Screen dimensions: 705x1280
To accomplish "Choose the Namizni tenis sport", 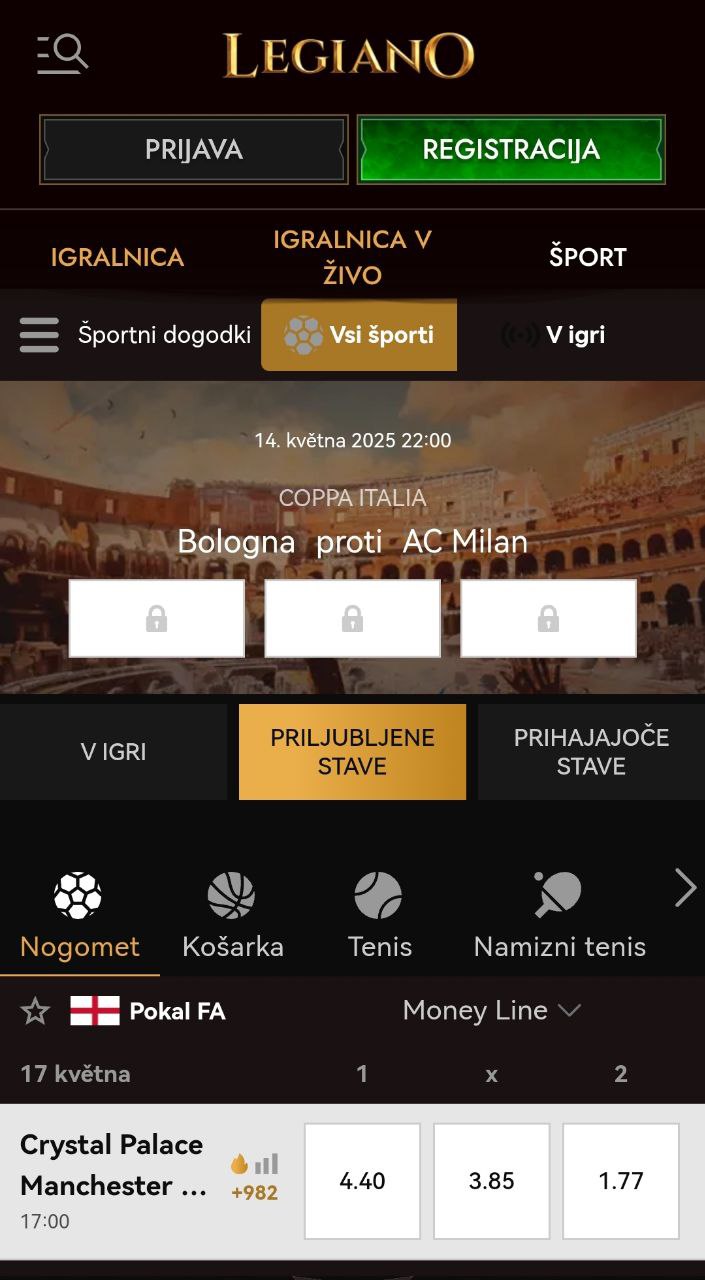I will pyautogui.click(x=559, y=916).
